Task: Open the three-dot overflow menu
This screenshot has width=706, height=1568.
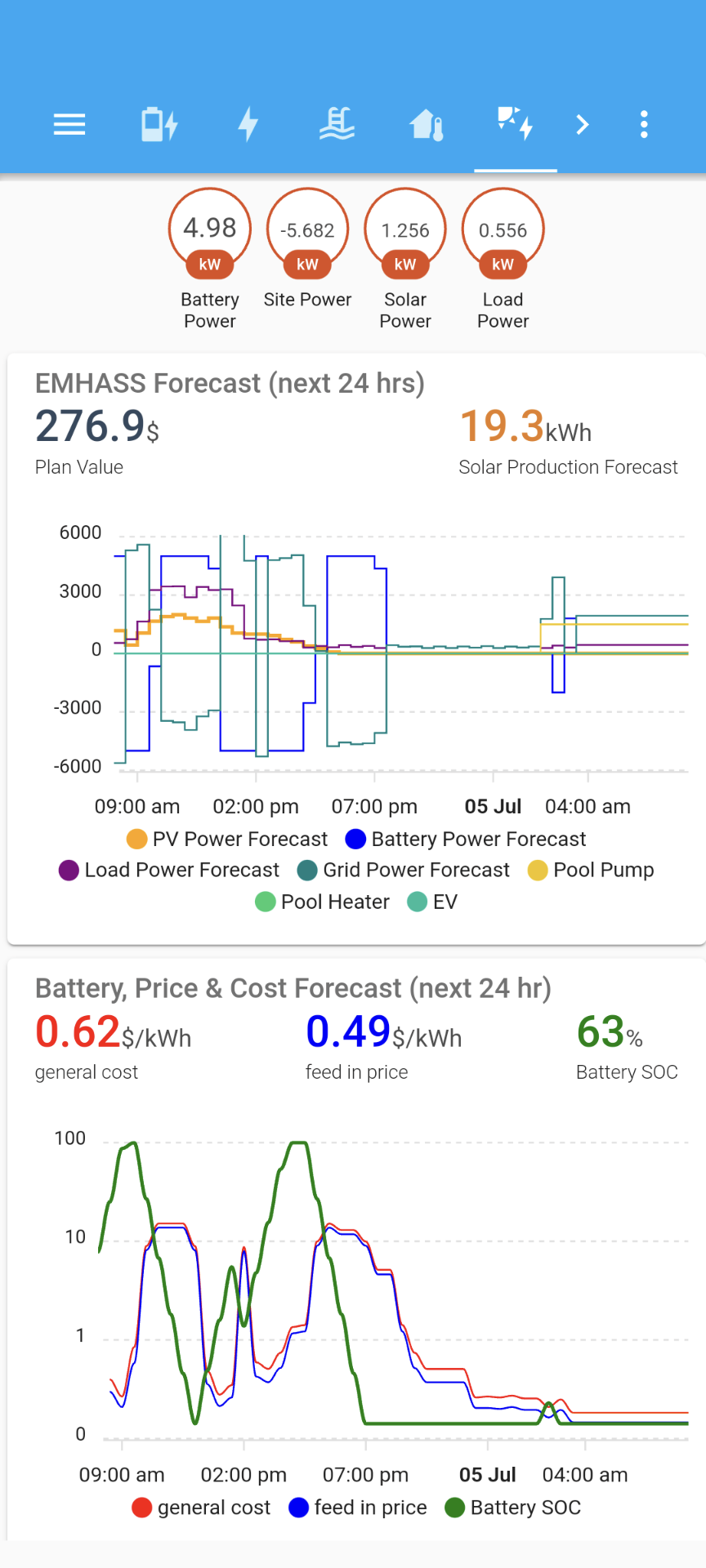Action: 644,124
